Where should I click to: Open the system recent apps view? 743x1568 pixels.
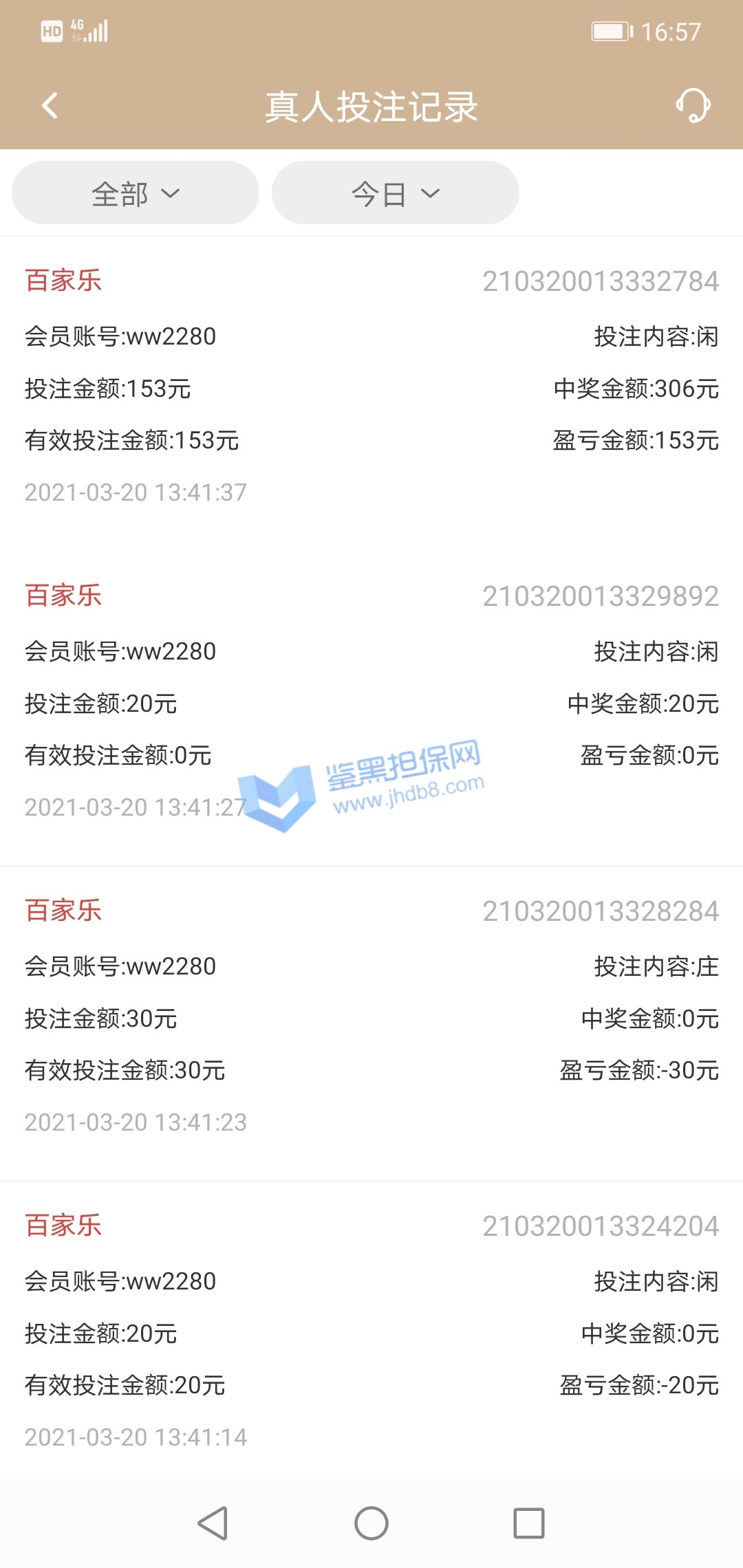click(x=529, y=1523)
